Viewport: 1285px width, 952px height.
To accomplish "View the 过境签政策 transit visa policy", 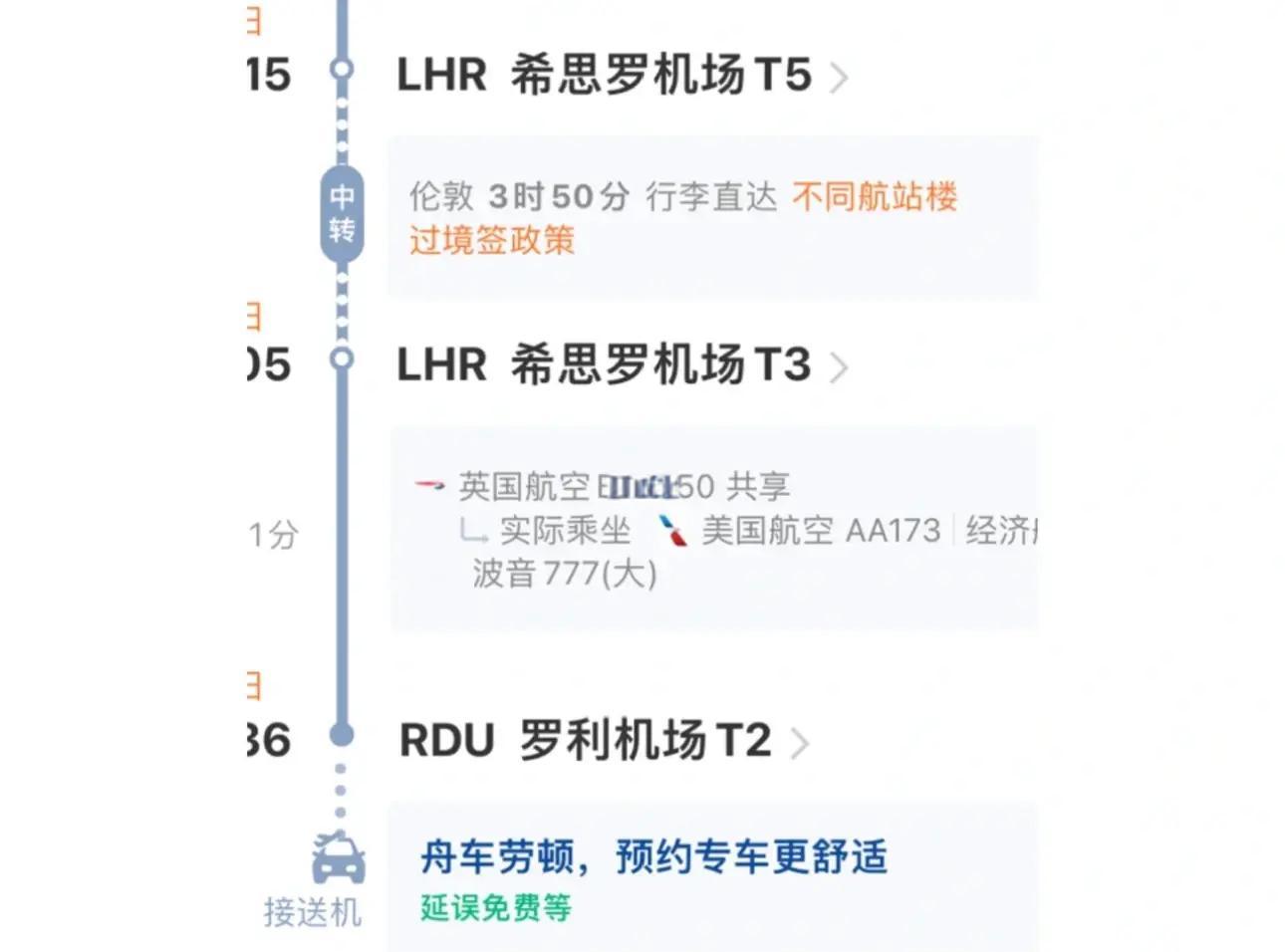I will pos(491,240).
